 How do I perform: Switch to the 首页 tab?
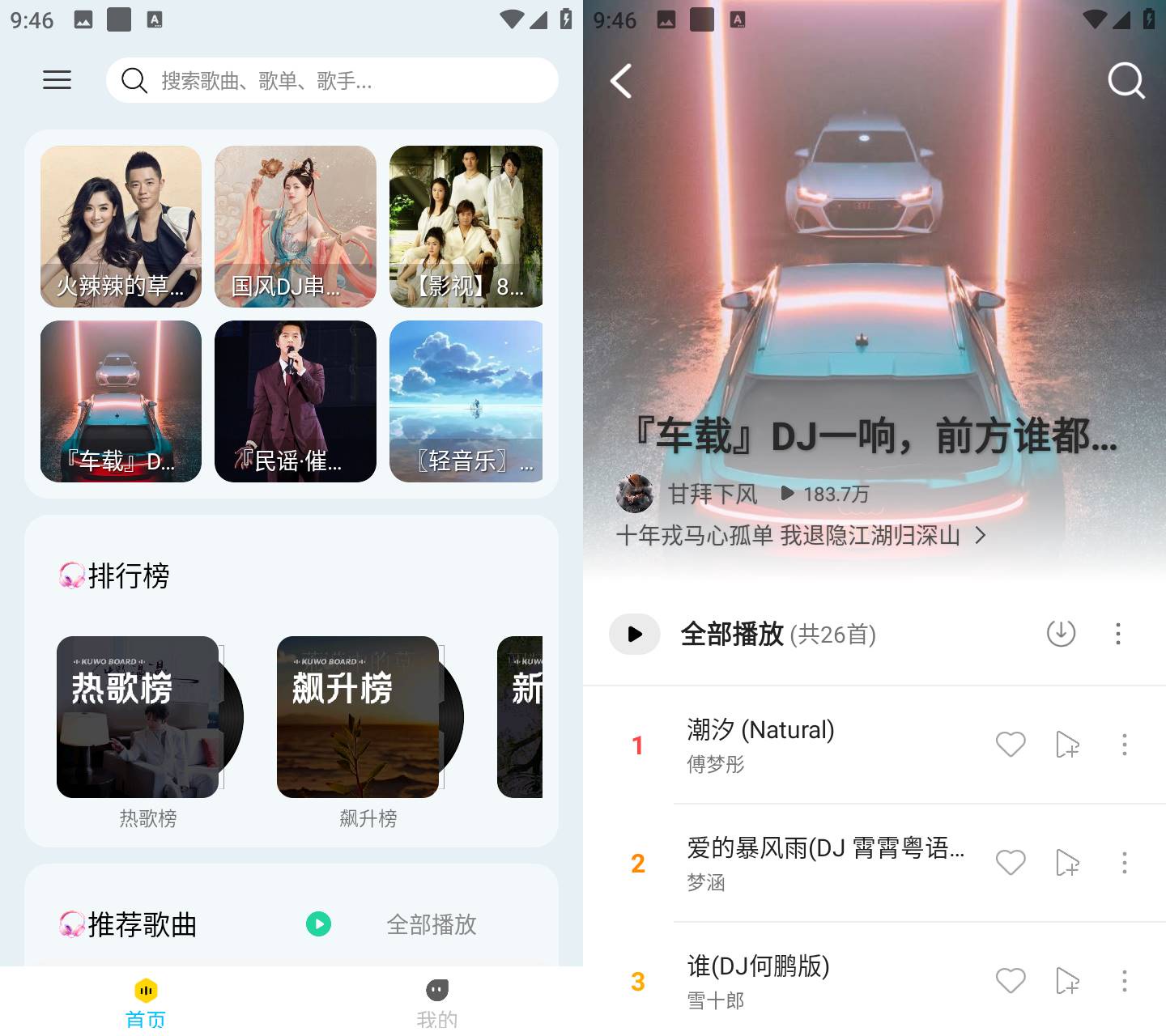[x=146, y=1002]
